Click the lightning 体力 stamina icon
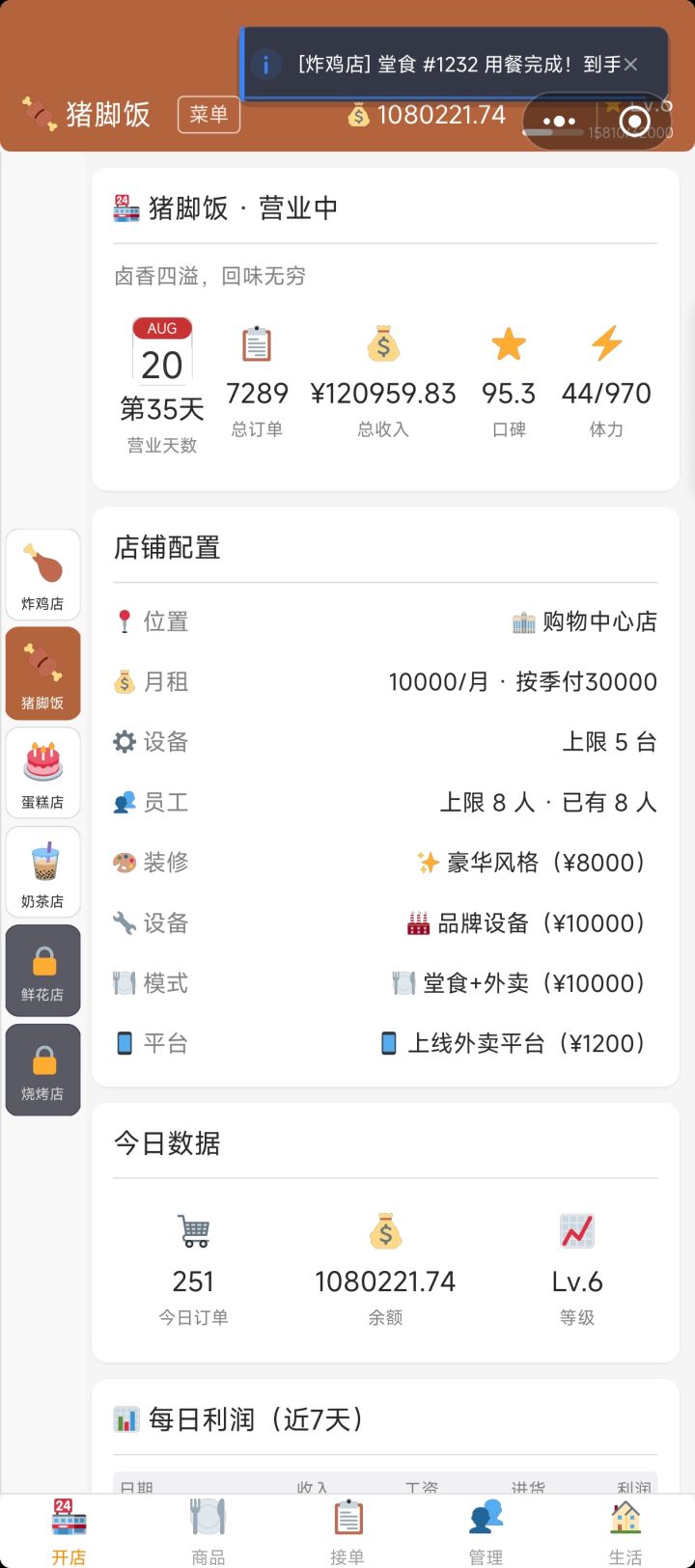The image size is (695, 1568). pyautogui.click(x=607, y=344)
